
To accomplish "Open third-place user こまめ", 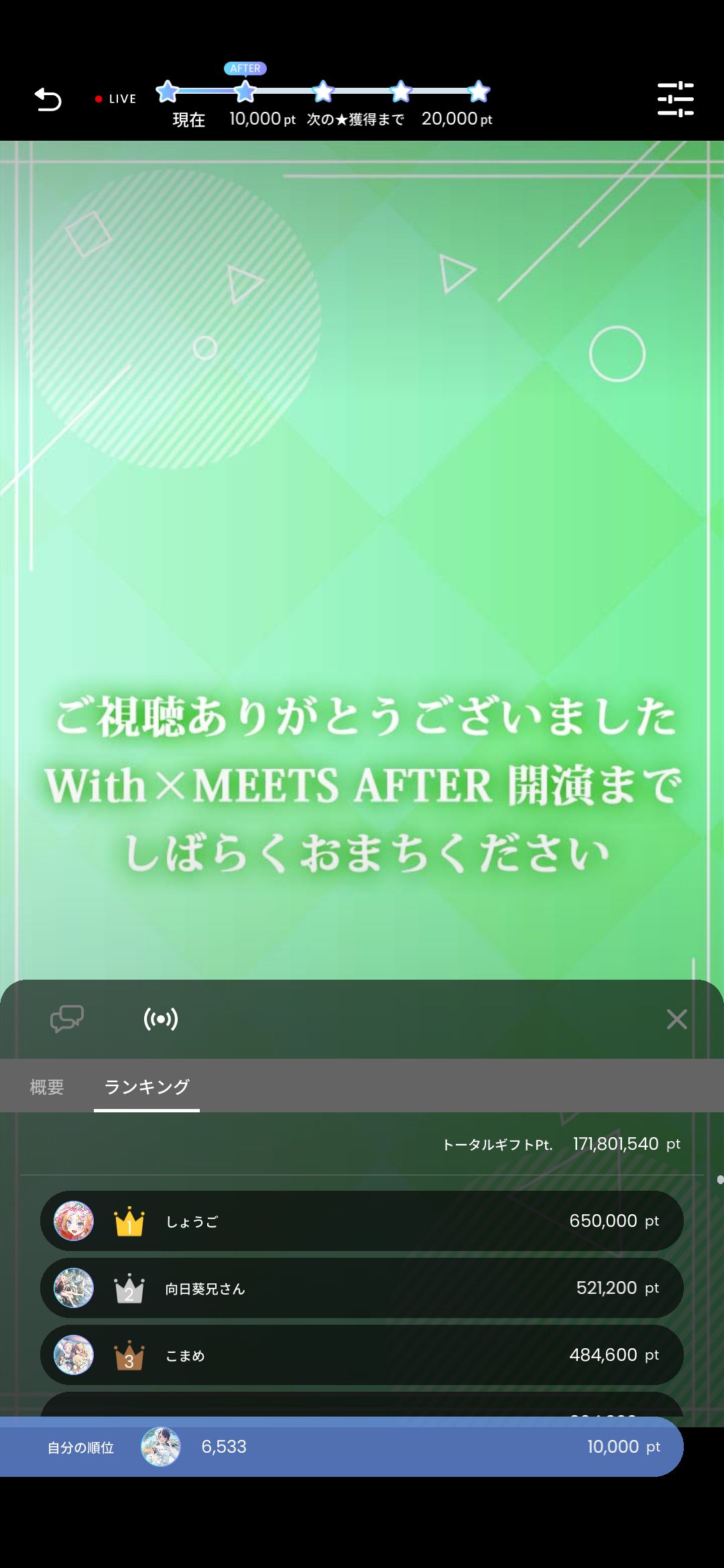I will click(362, 1355).
